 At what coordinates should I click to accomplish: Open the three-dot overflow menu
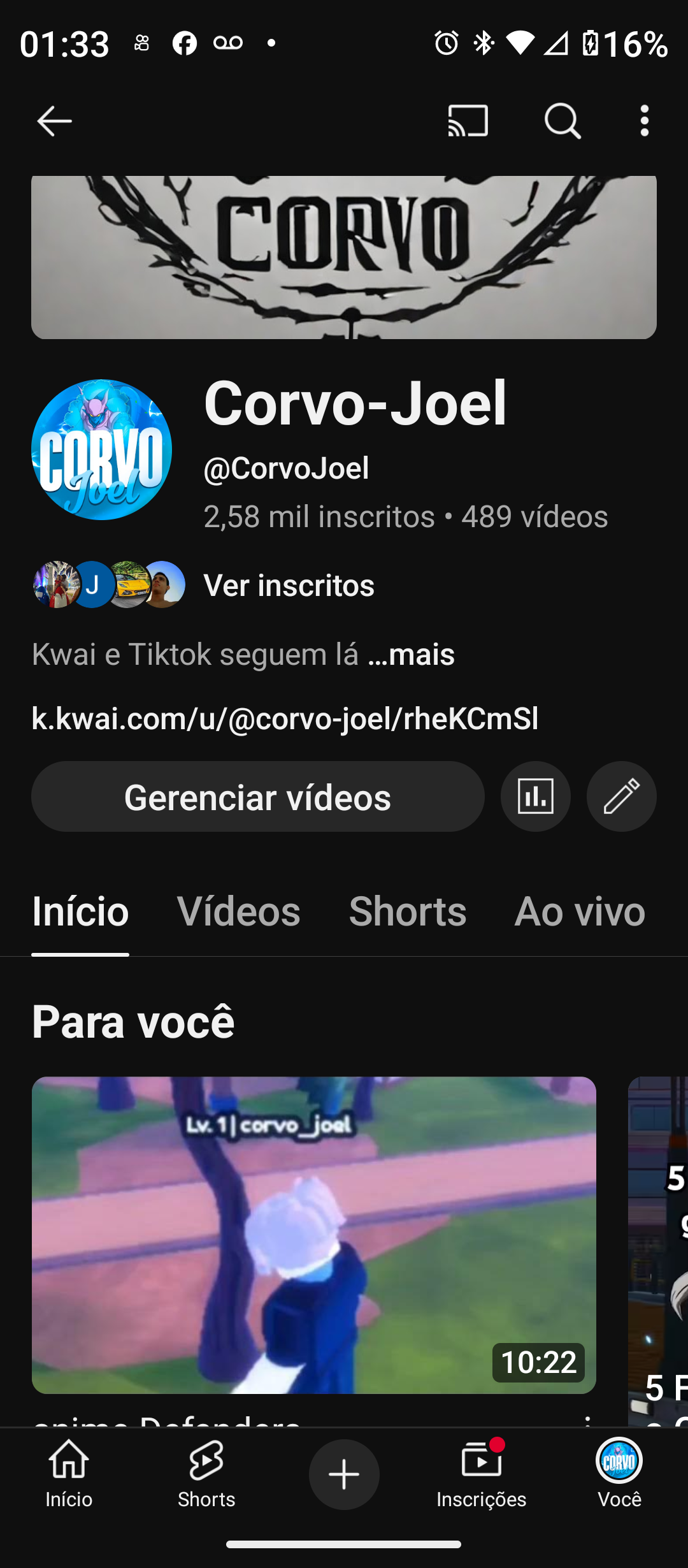(x=645, y=121)
